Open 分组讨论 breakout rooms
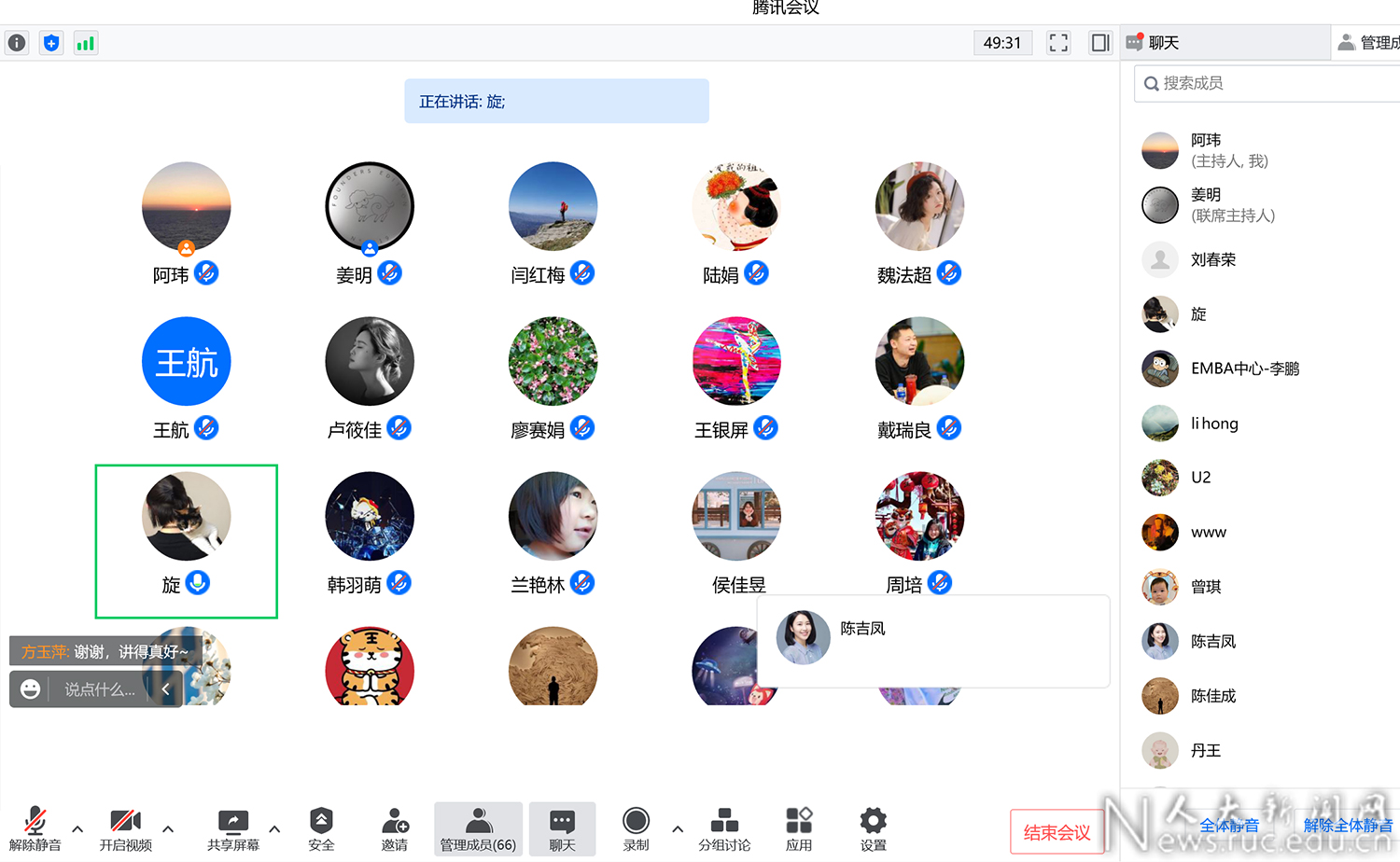Viewport: 1400px width, 862px height. coord(724,828)
